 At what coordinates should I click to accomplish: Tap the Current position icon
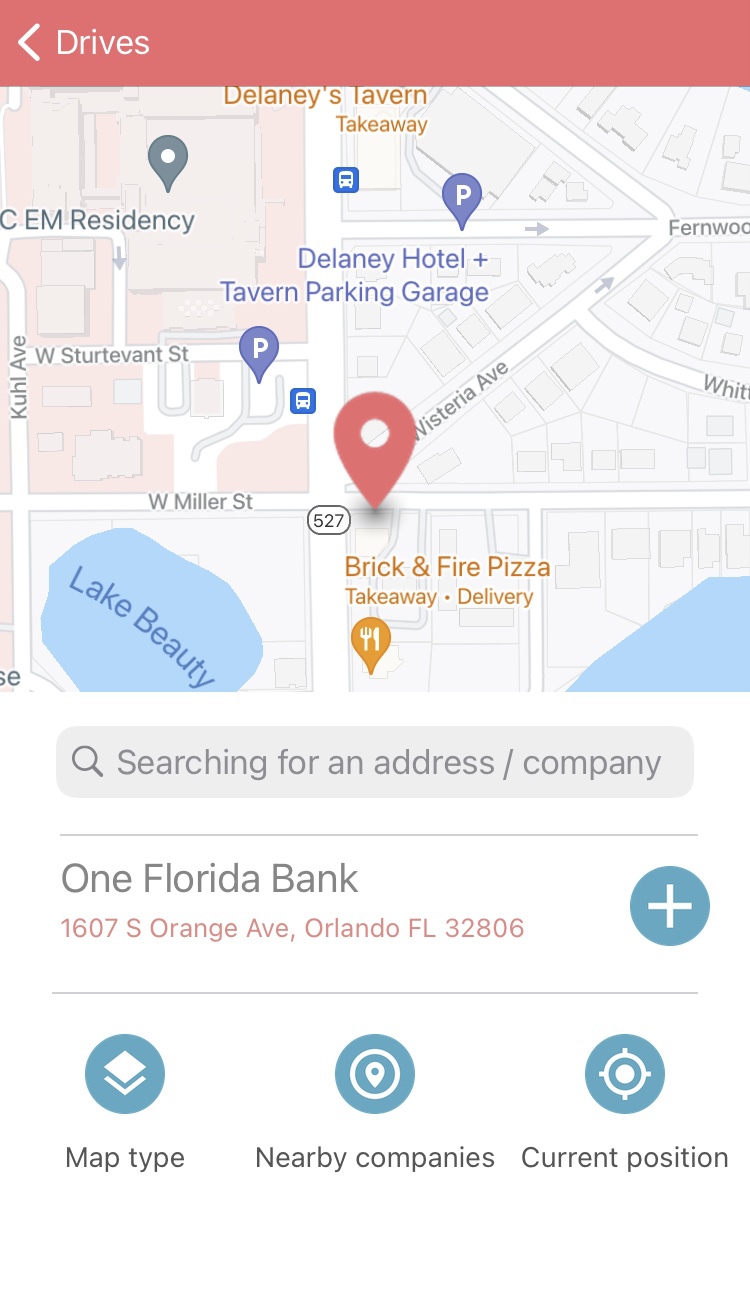[624, 1073]
